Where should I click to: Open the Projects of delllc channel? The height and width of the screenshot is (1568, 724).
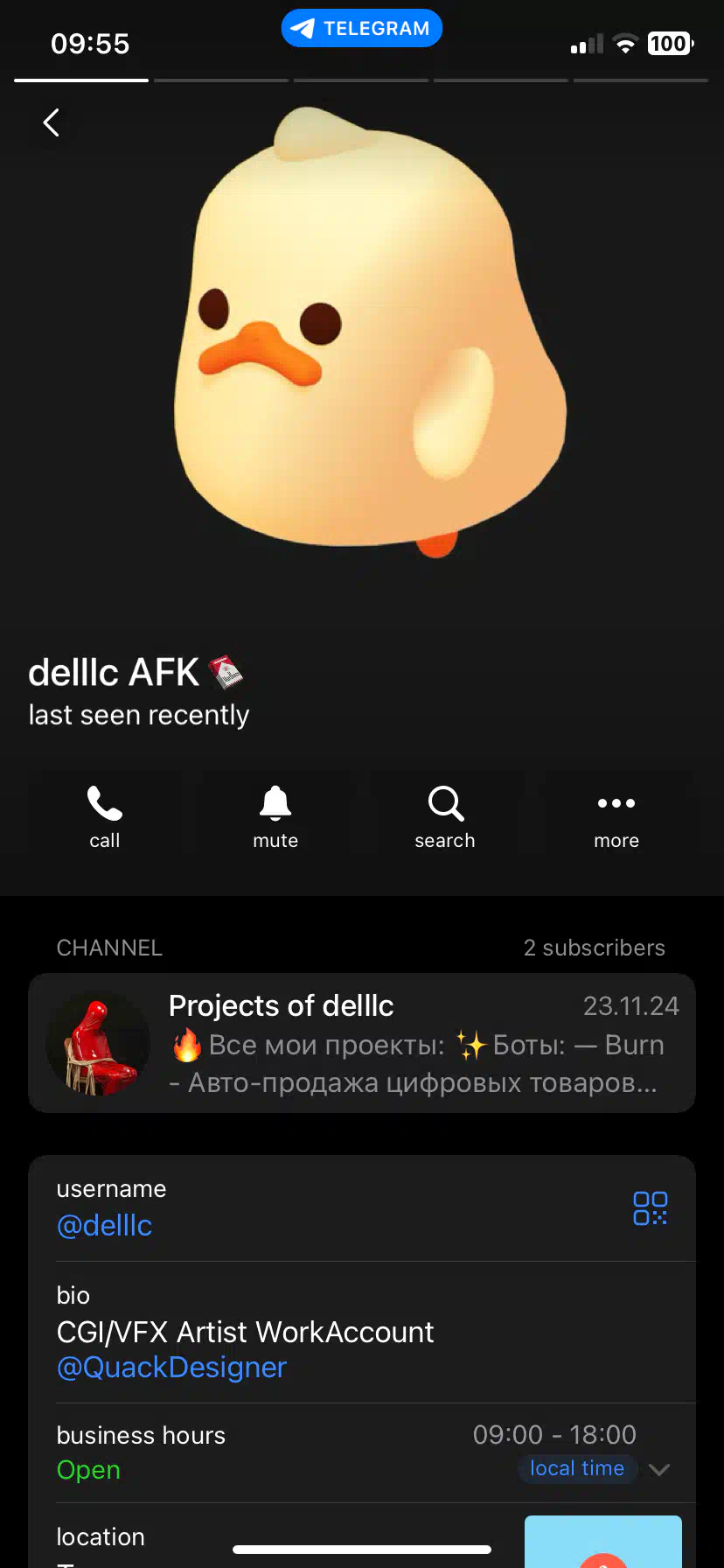click(362, 1043)
